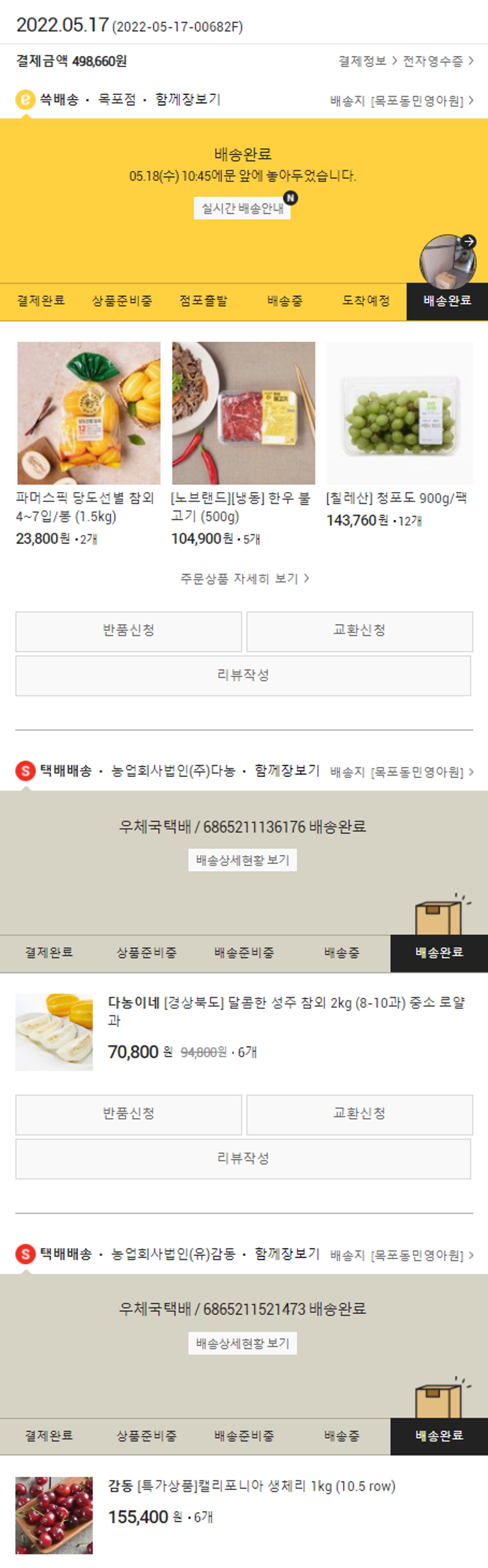View the delivery completion photo
This screenshot has height=1568, width=488.
pos(447,261)
